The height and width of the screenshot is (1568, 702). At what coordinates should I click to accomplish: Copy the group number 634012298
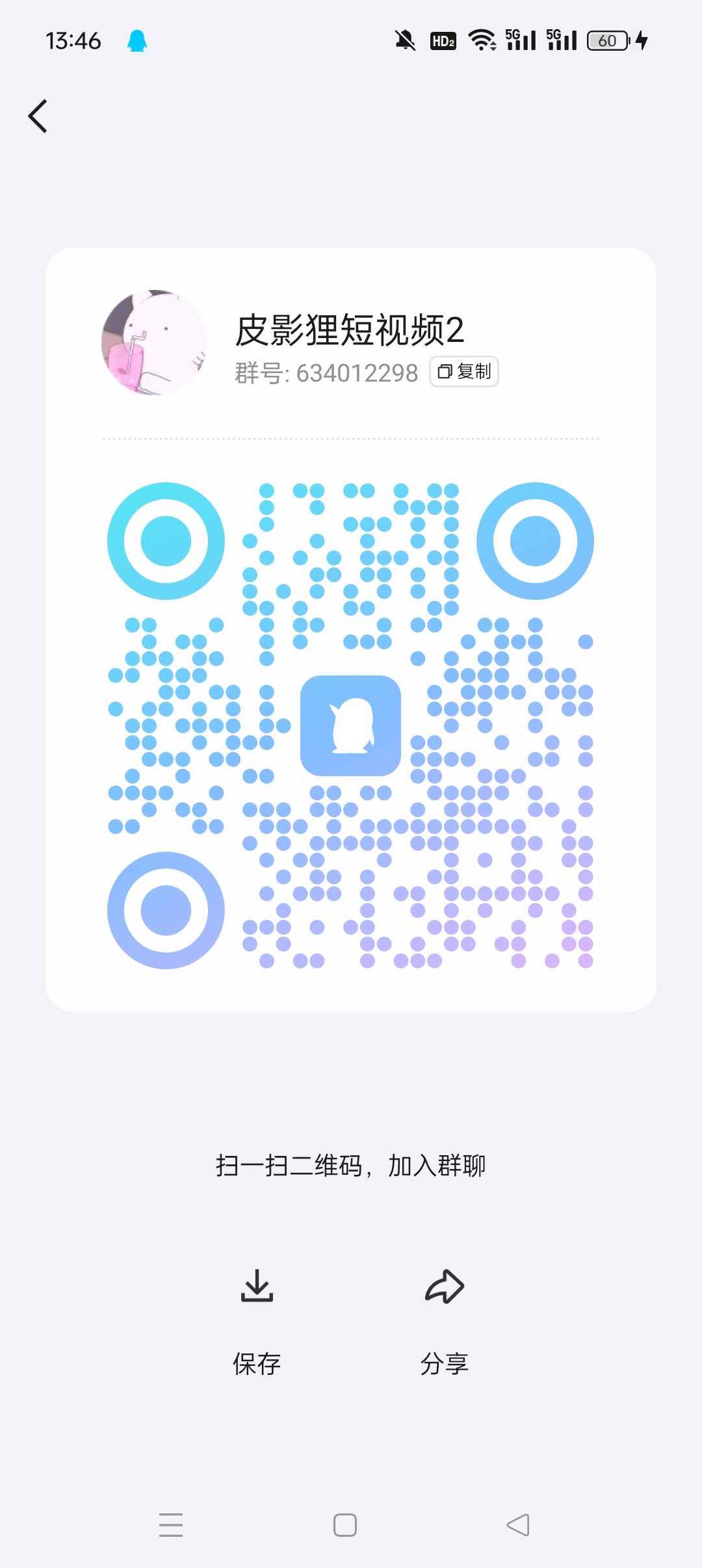tap(464, 371)
